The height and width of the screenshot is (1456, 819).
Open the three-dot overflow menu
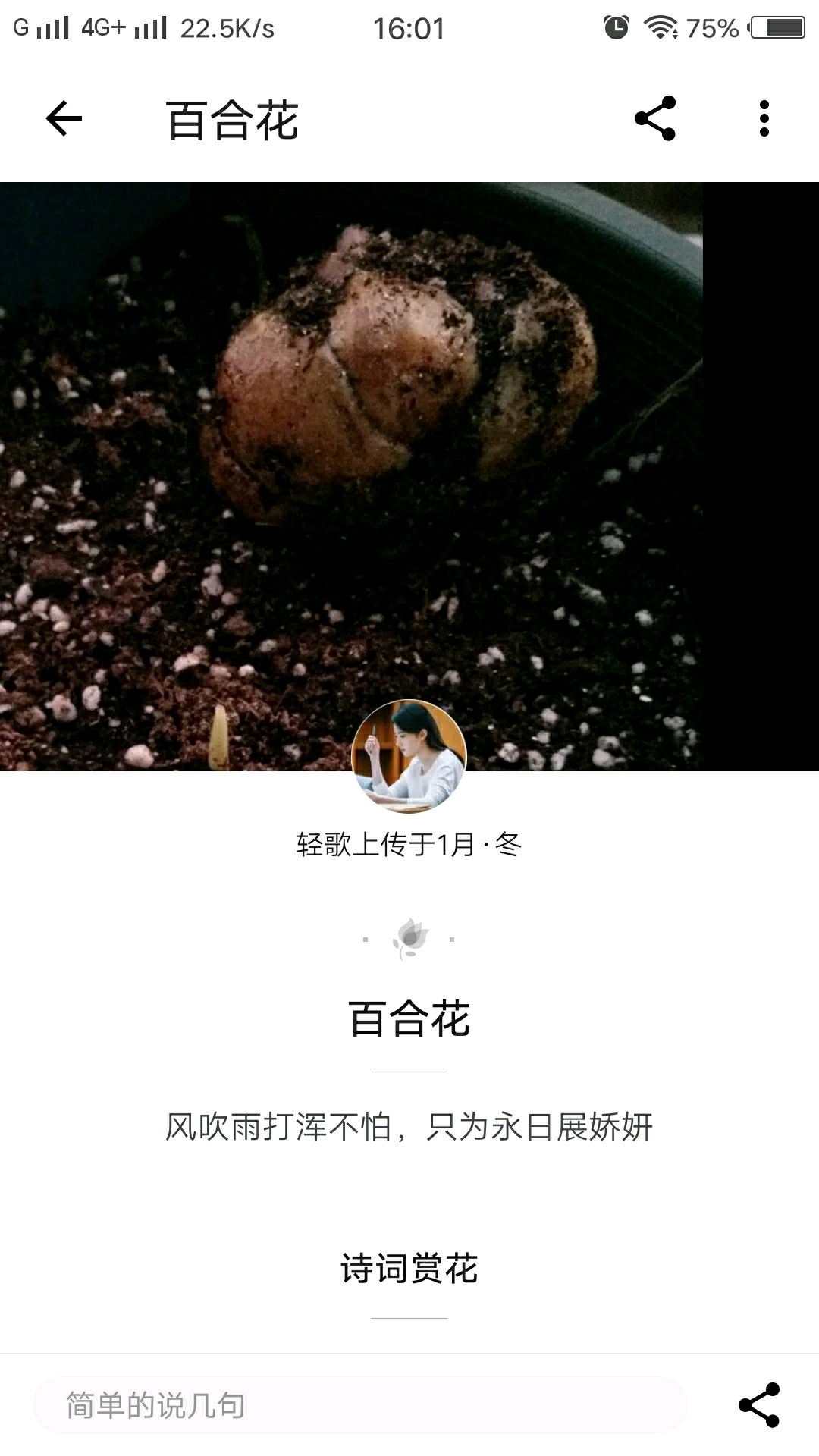[x=764, y=118]
